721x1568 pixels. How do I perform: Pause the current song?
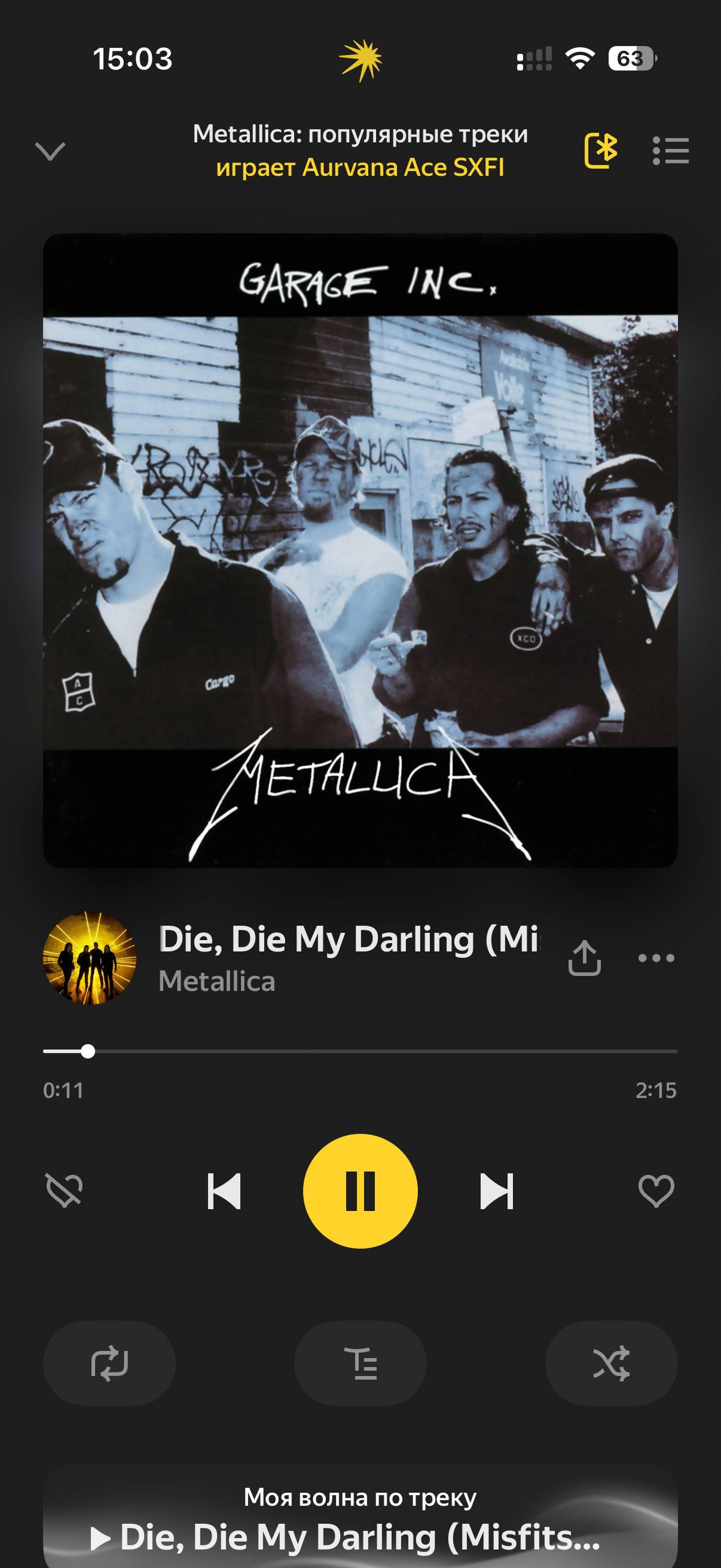[x=360, y=1191]
